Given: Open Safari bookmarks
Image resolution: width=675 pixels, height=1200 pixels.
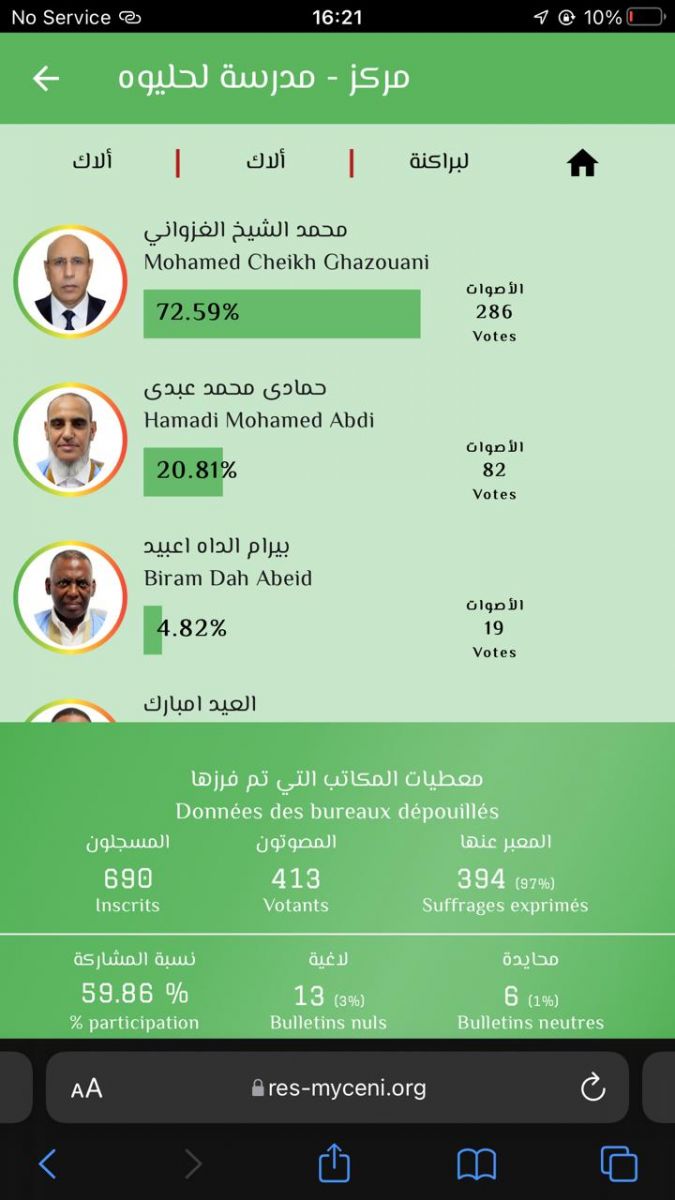Looking at the screenshot, I should (477, 1164).
